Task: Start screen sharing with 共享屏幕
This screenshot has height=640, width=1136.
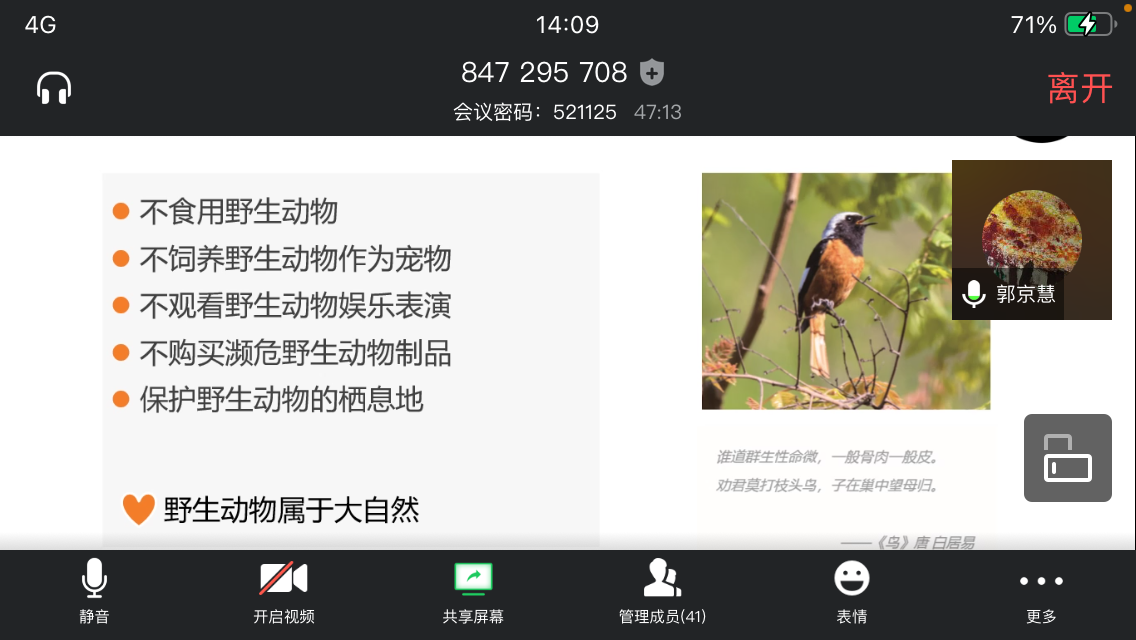Action: pyautogui.click(x=473, y=592)
